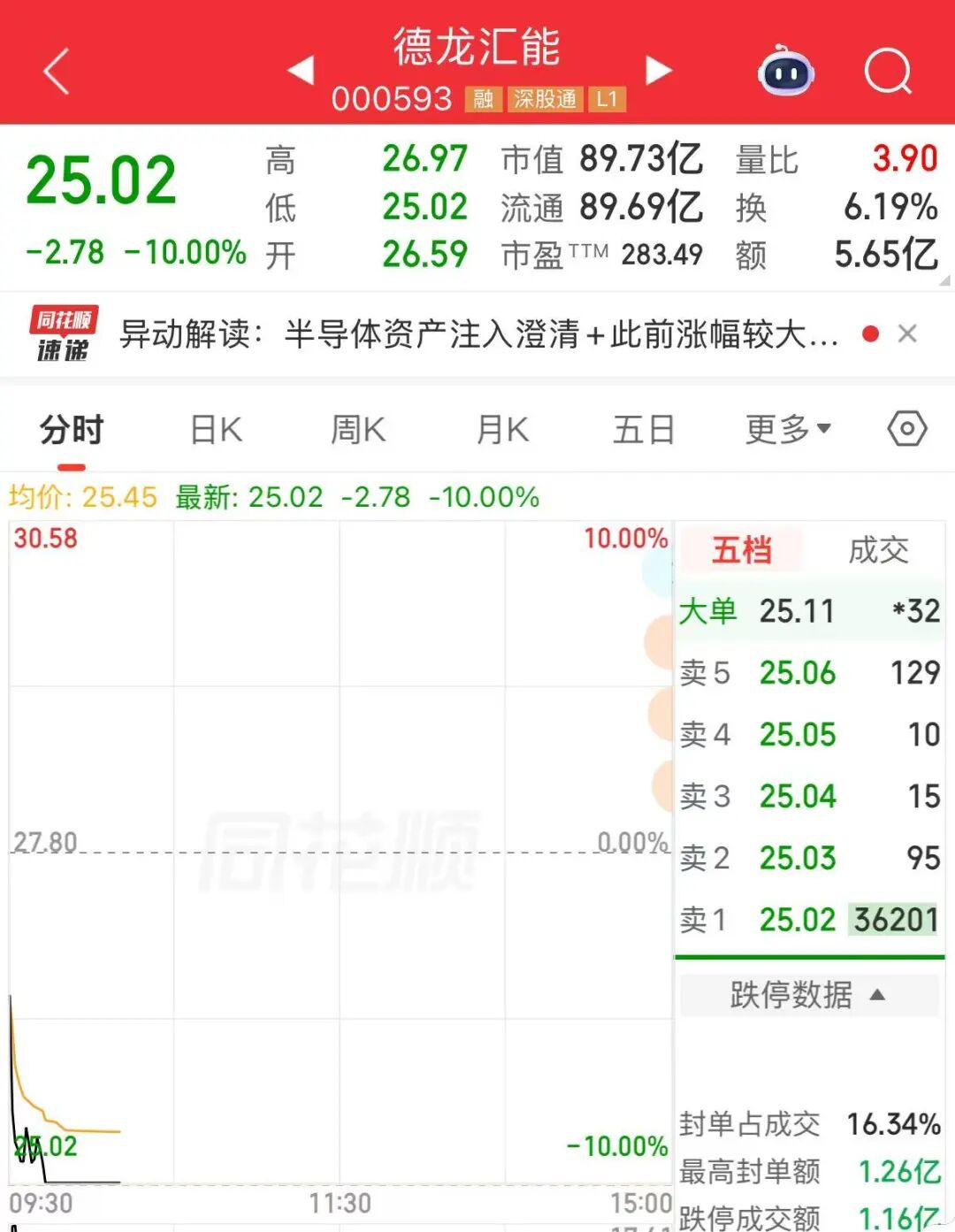Expand the 更多 chart options dropdown
Viewport: 955px width, 1232px height.
click(788, 430)
